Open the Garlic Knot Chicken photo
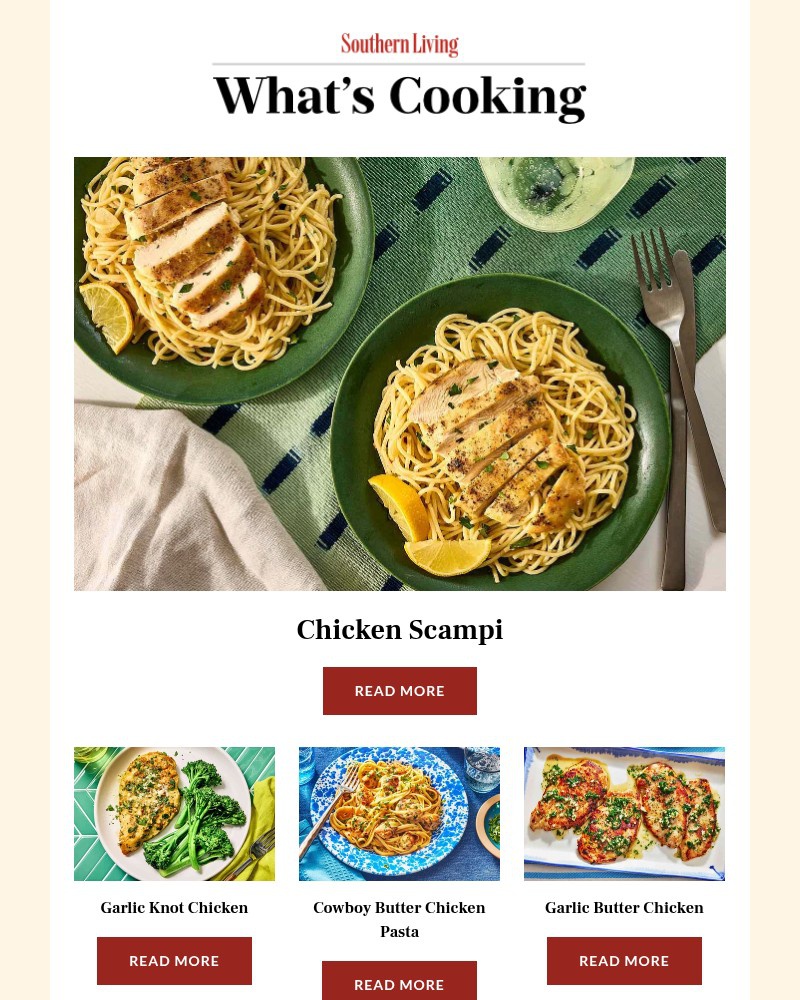 (x=174, y=813)
